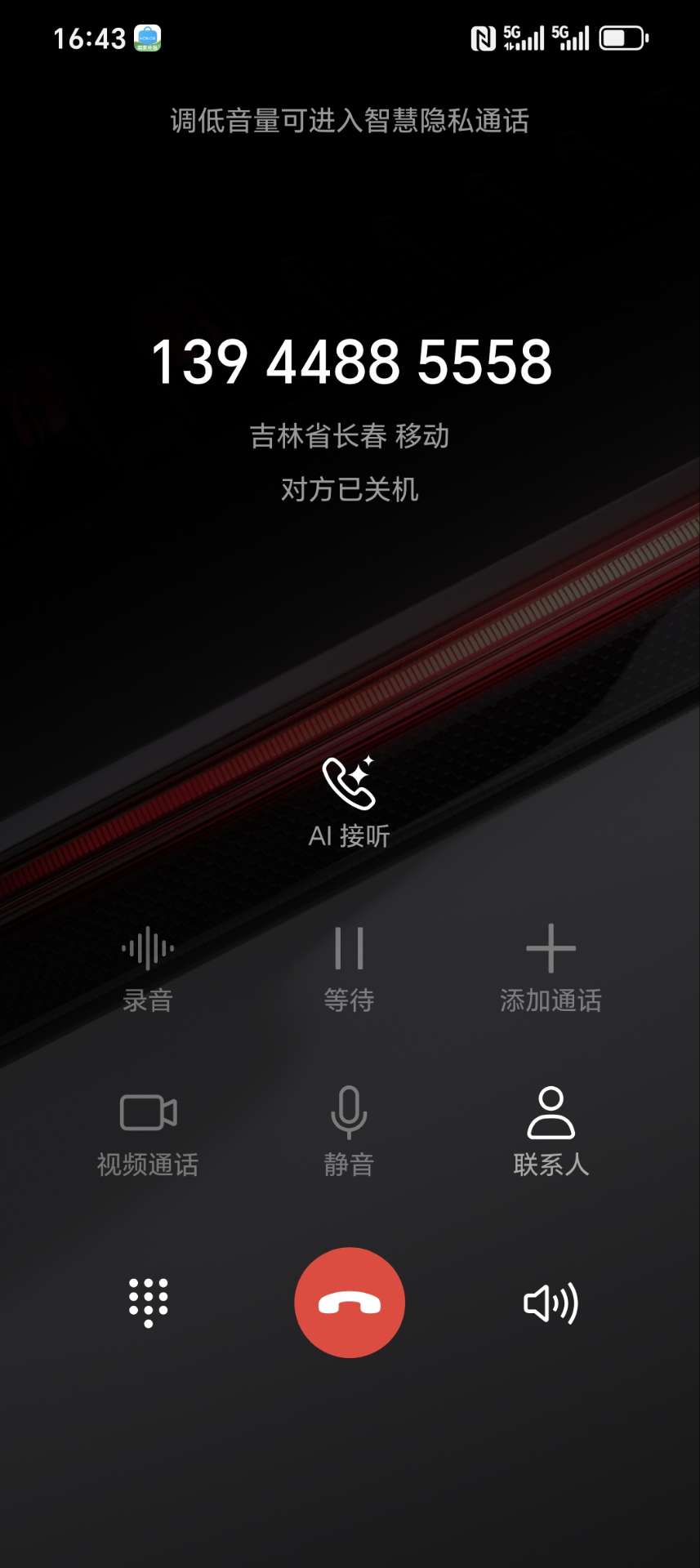Image resolution: width=700 pixels, height=1568 pixels.
Task: Open the dial pad keypad
Action: tap(148, 1303)
